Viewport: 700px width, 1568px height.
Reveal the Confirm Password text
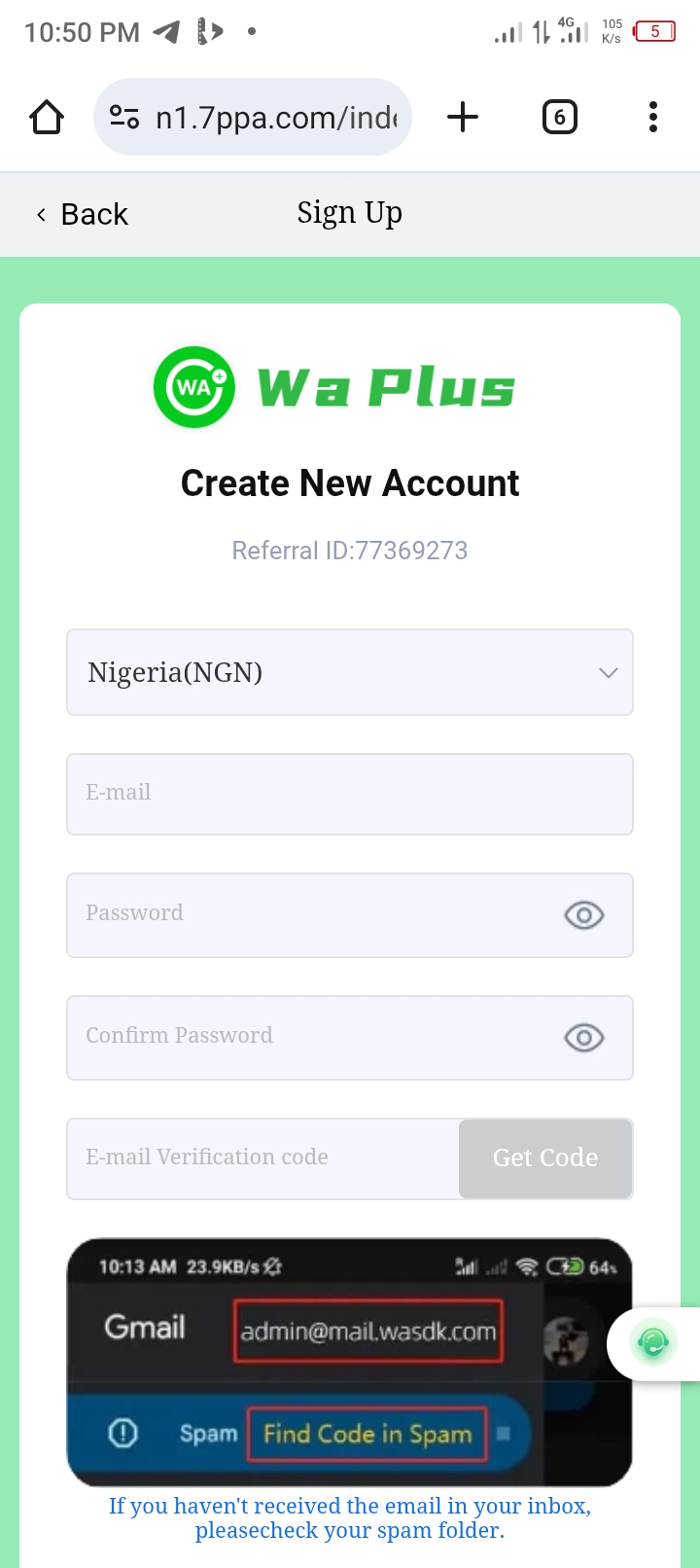tap(583, 1038)
